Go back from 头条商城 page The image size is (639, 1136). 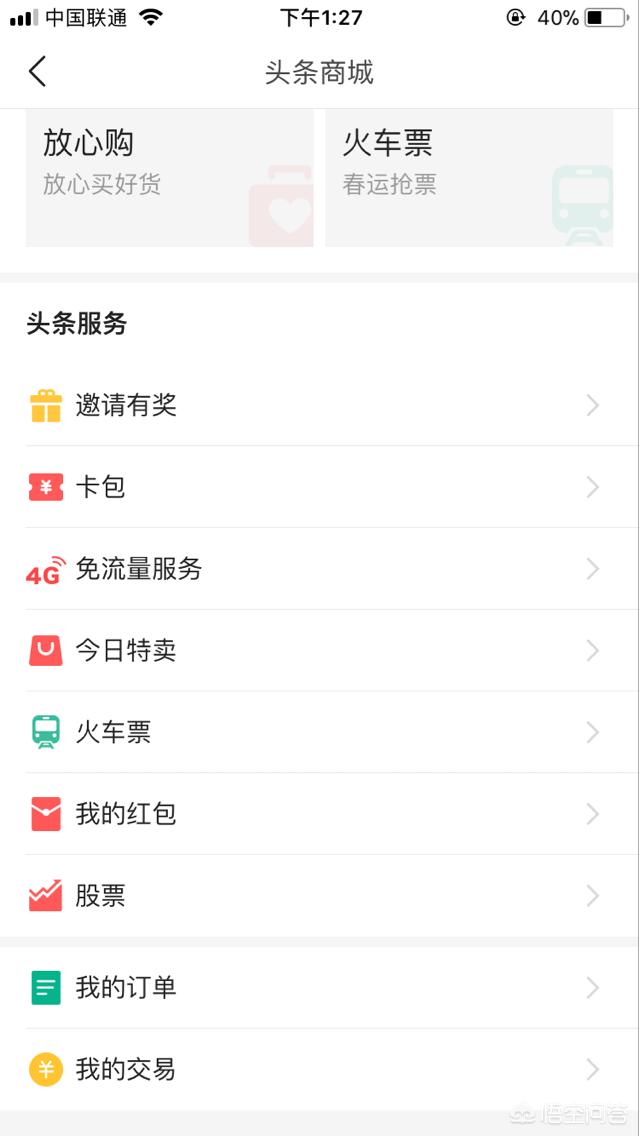[x=38, y=72]
